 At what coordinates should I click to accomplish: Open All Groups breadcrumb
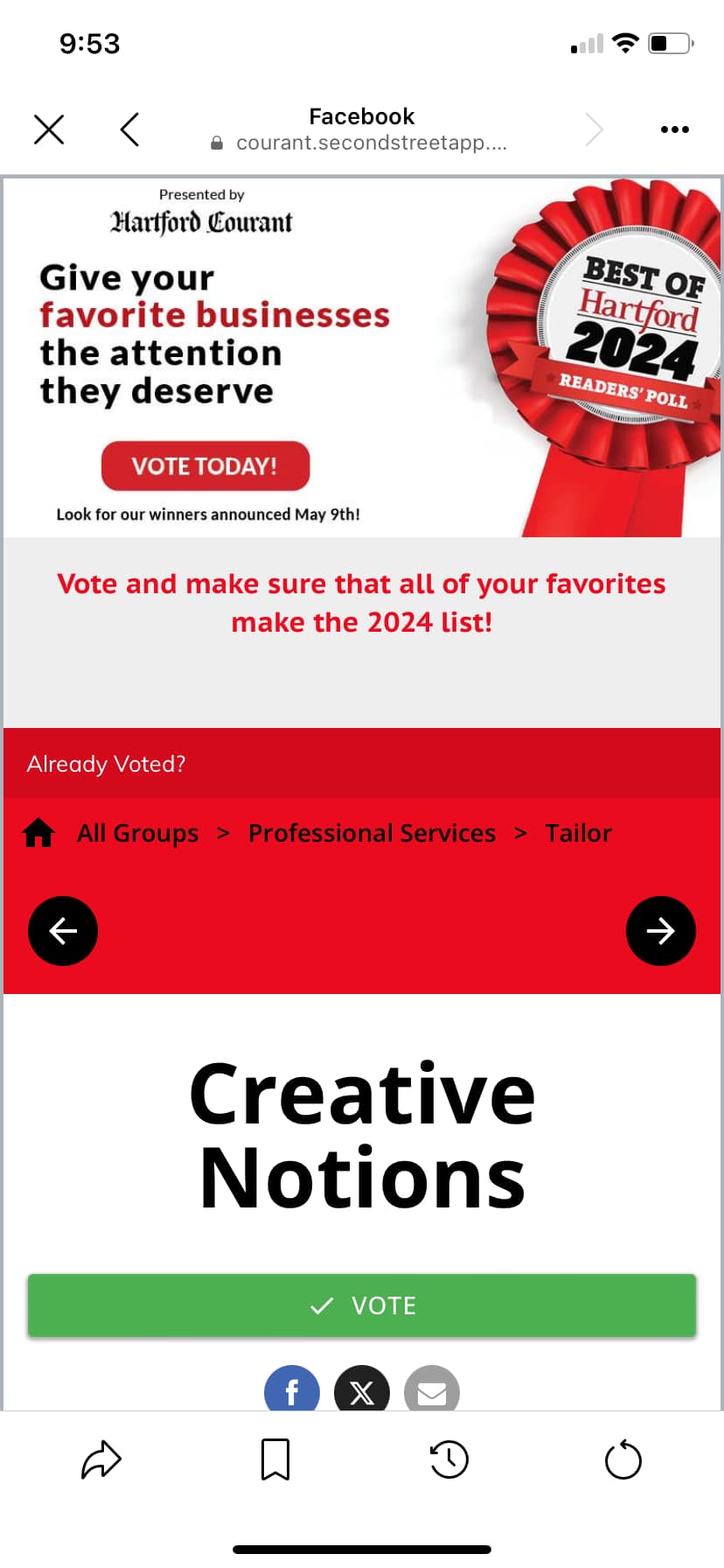137,833
